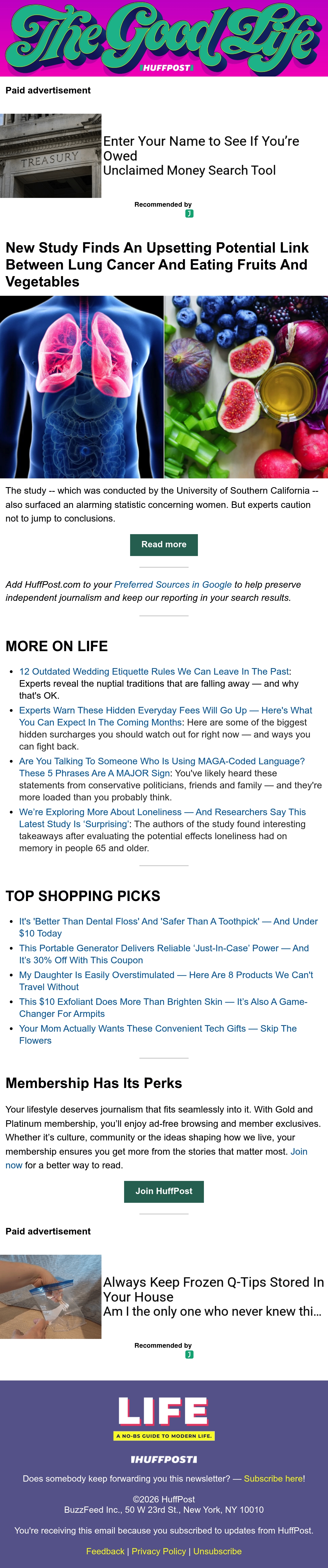
Task: Open Preferred Sources in Google link
Action: (x=173, y=584)
